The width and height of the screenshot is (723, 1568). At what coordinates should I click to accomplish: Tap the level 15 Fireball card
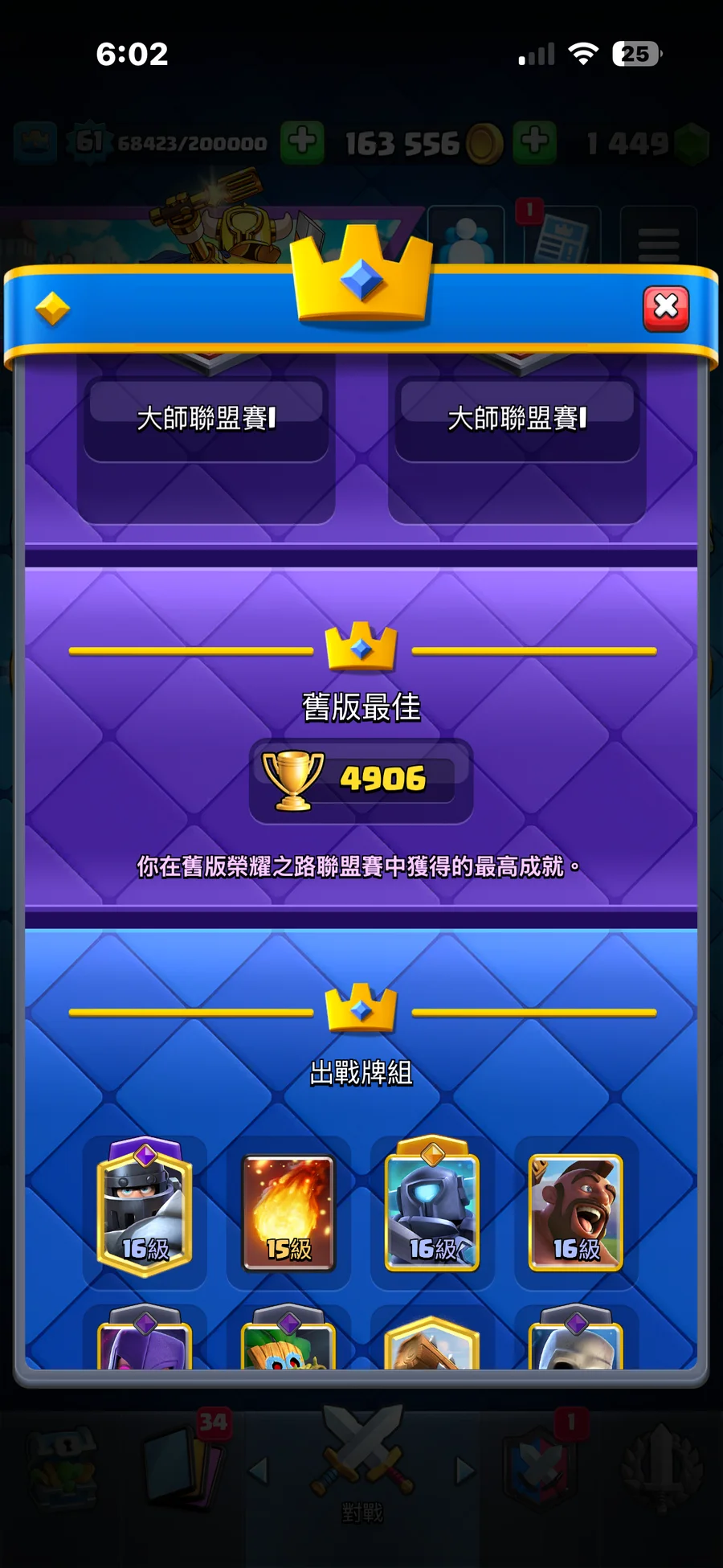[288, 1213]
